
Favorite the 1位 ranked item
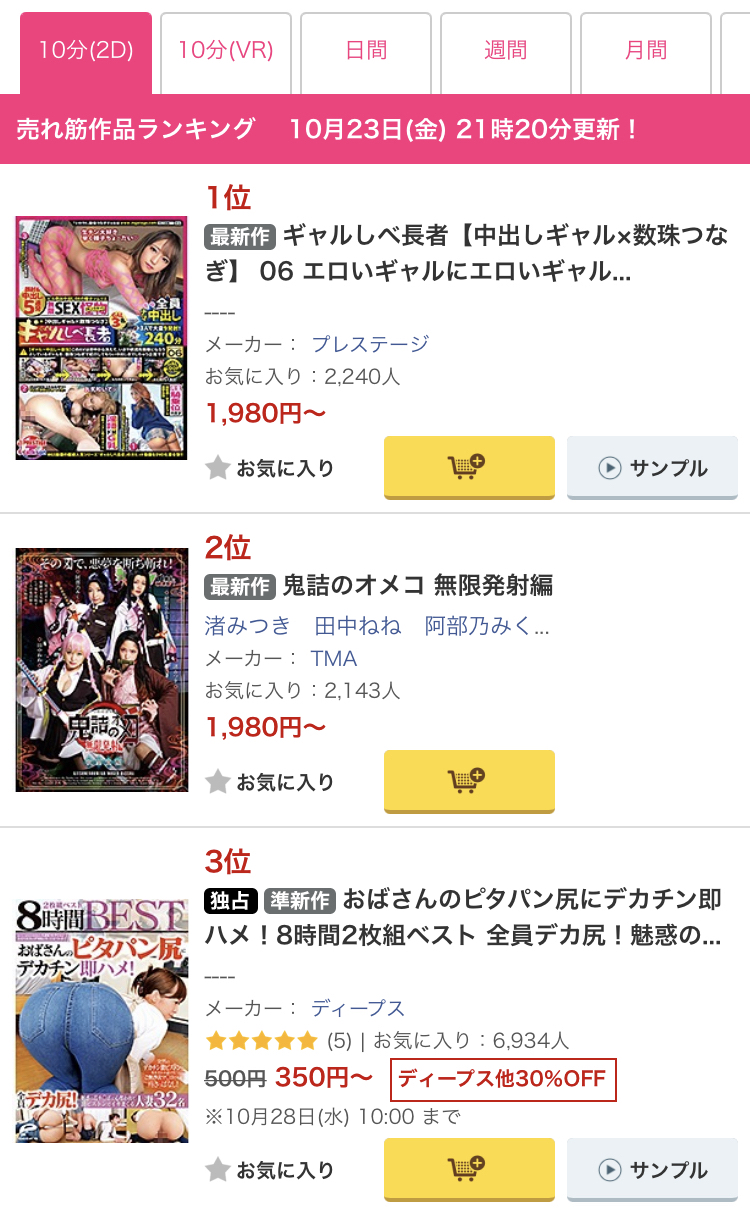[x=271, y=468]
